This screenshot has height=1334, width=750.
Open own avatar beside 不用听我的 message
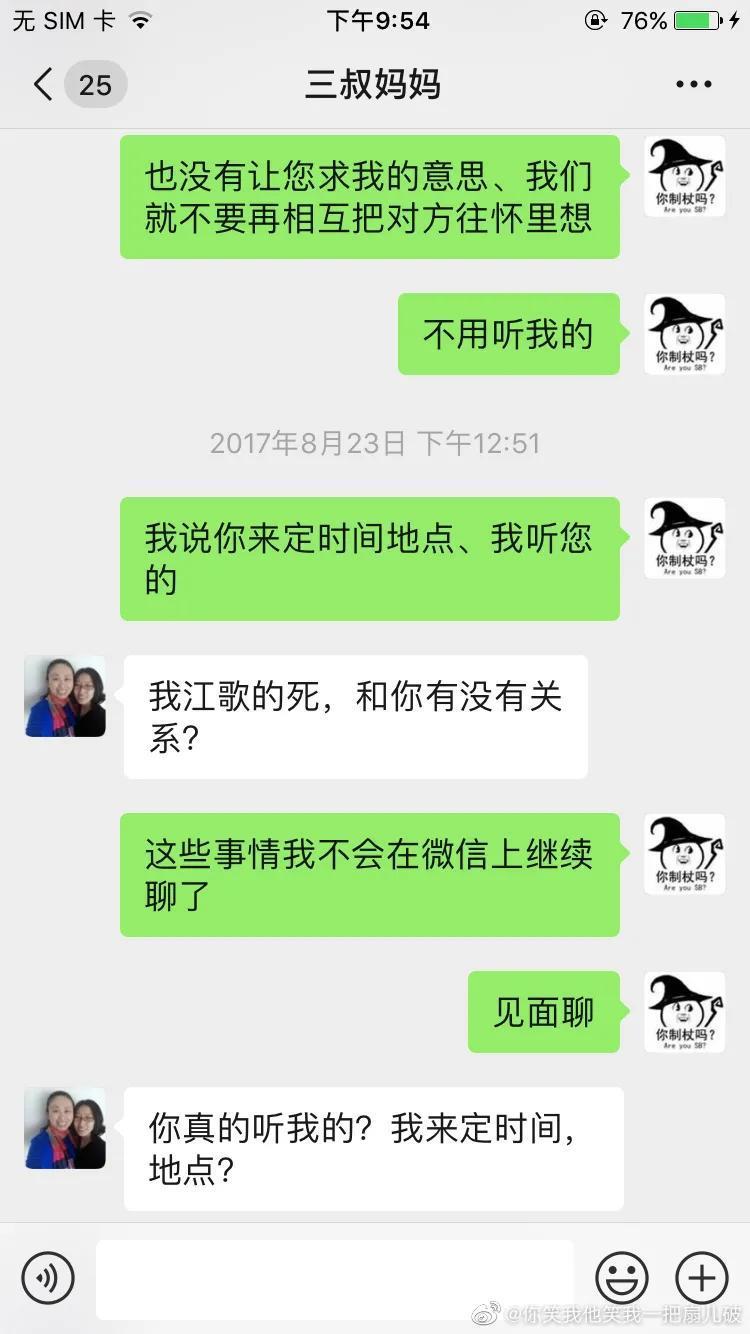click(x=684, y=334)
